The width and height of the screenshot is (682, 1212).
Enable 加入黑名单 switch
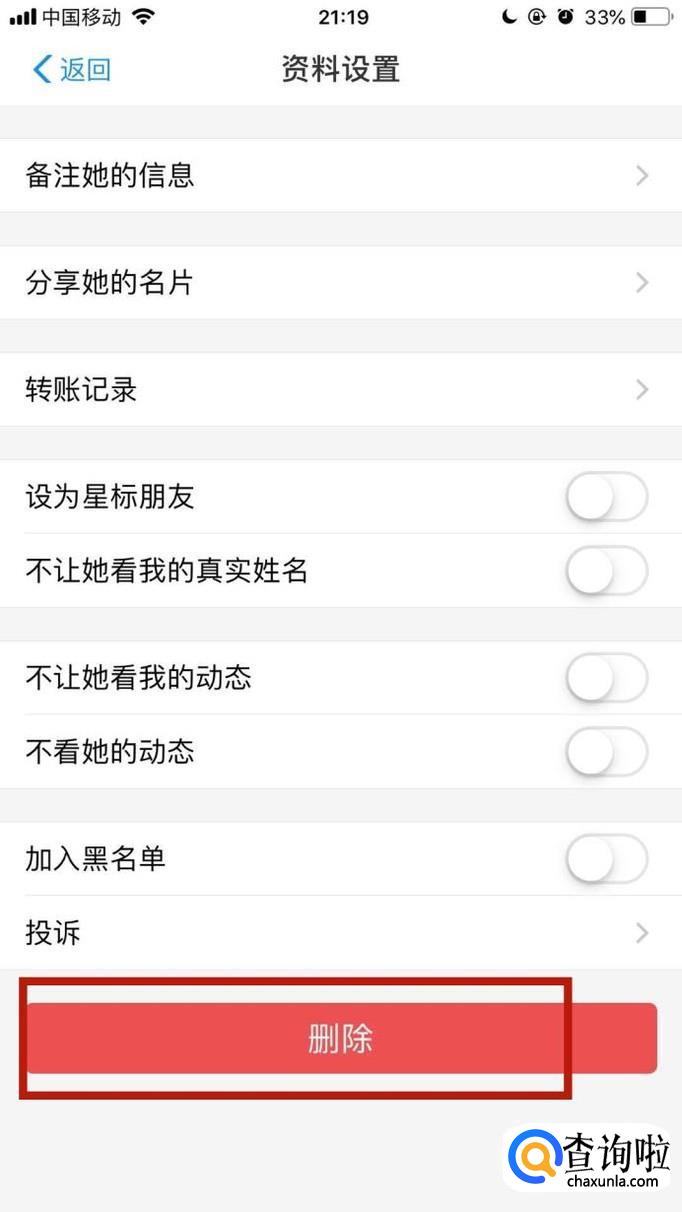[x=606, y=859]
